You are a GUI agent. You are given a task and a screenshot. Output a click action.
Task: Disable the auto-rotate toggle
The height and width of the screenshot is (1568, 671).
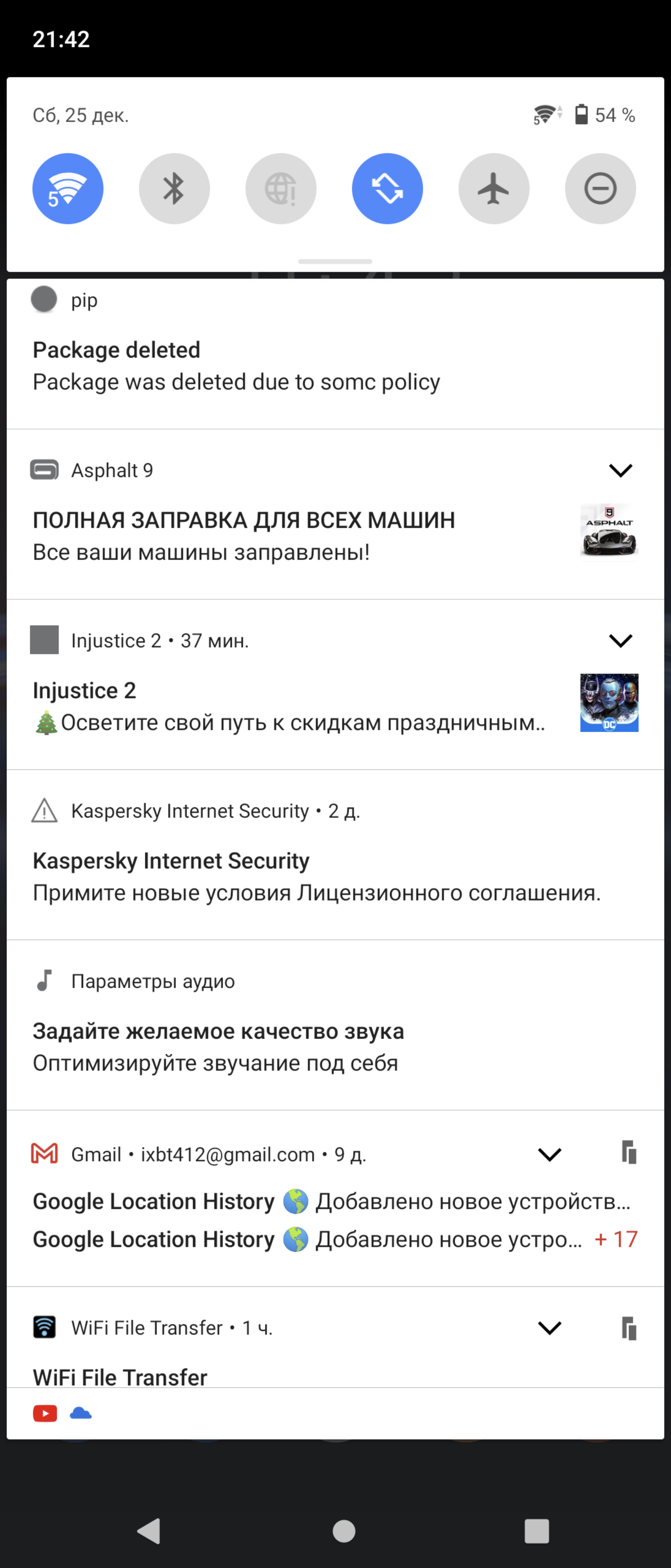pyautogui.click(x=387, y=188)
